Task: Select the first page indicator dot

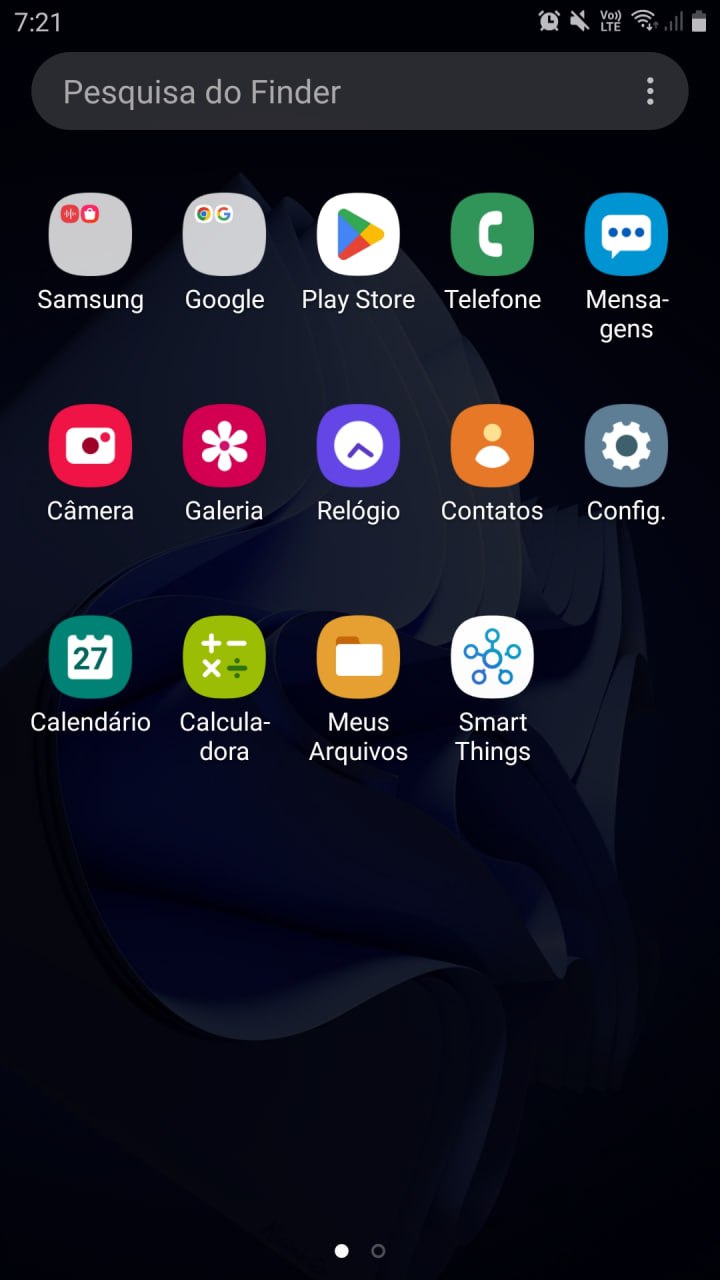Action: tap(342, 1250)
